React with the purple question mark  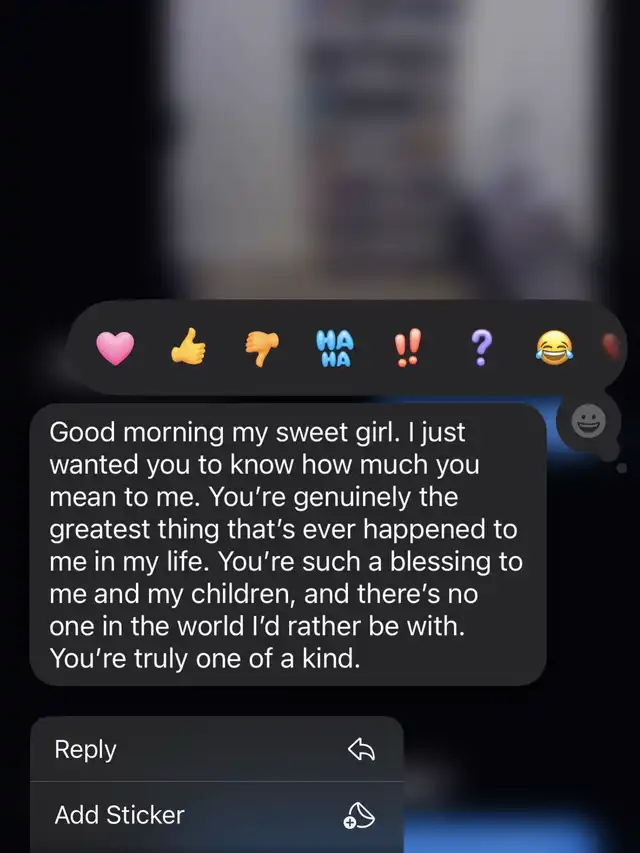(x=481, y=348)
